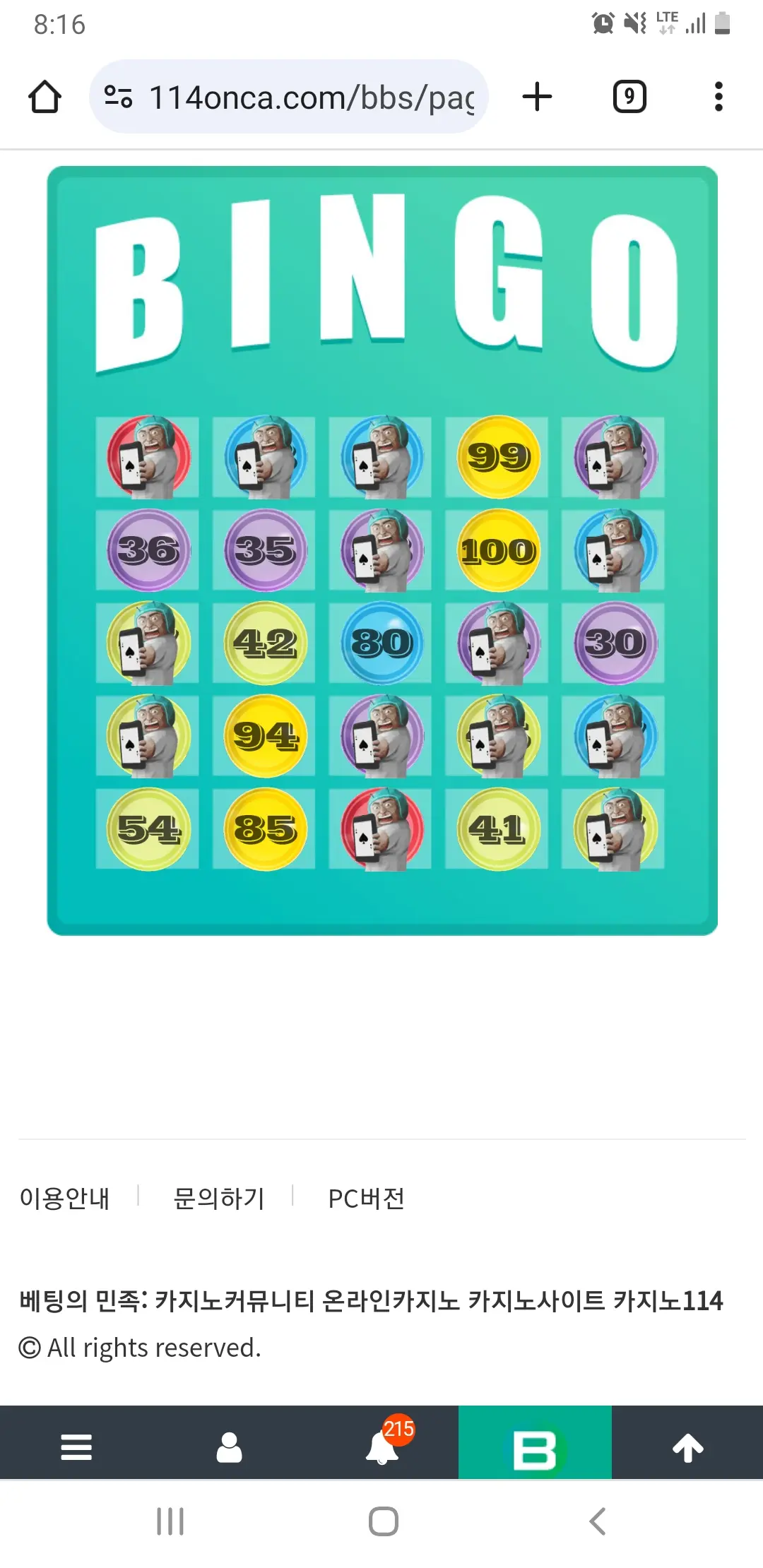Switch to PC버전 of the site
The image size is (763, 1568).
[366, 1198]
